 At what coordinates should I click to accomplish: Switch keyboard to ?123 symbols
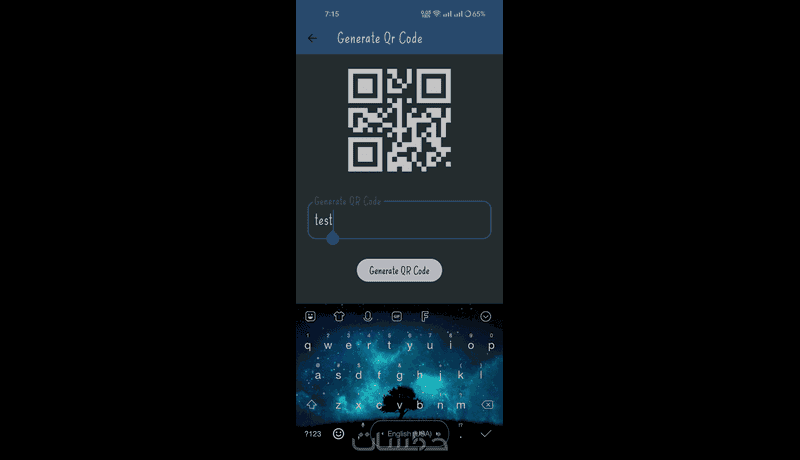[313, 434]
